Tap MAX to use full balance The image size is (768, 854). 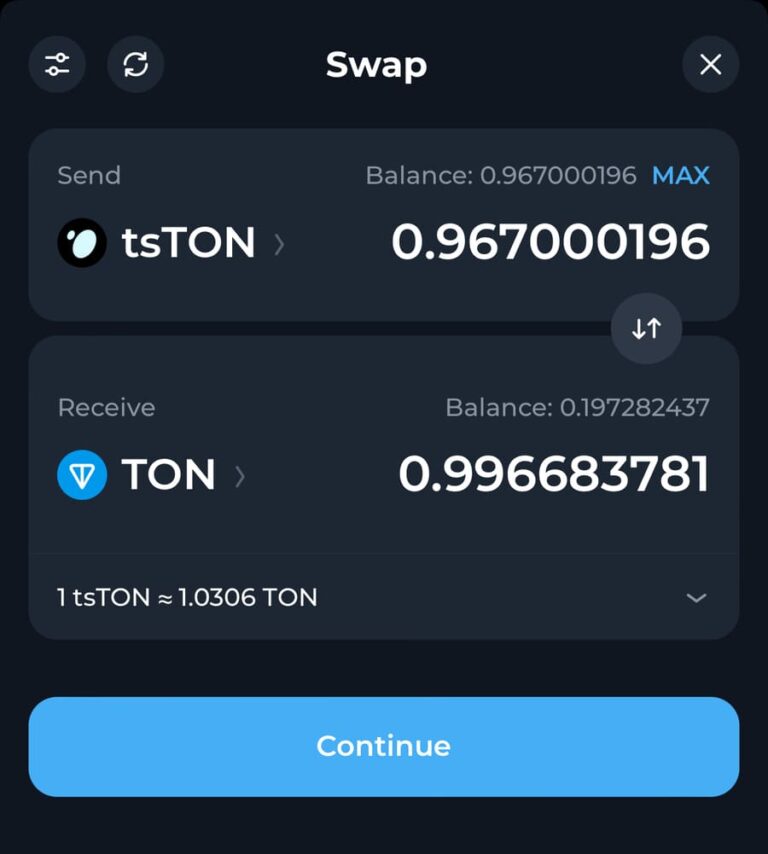(x=680, y=176)
